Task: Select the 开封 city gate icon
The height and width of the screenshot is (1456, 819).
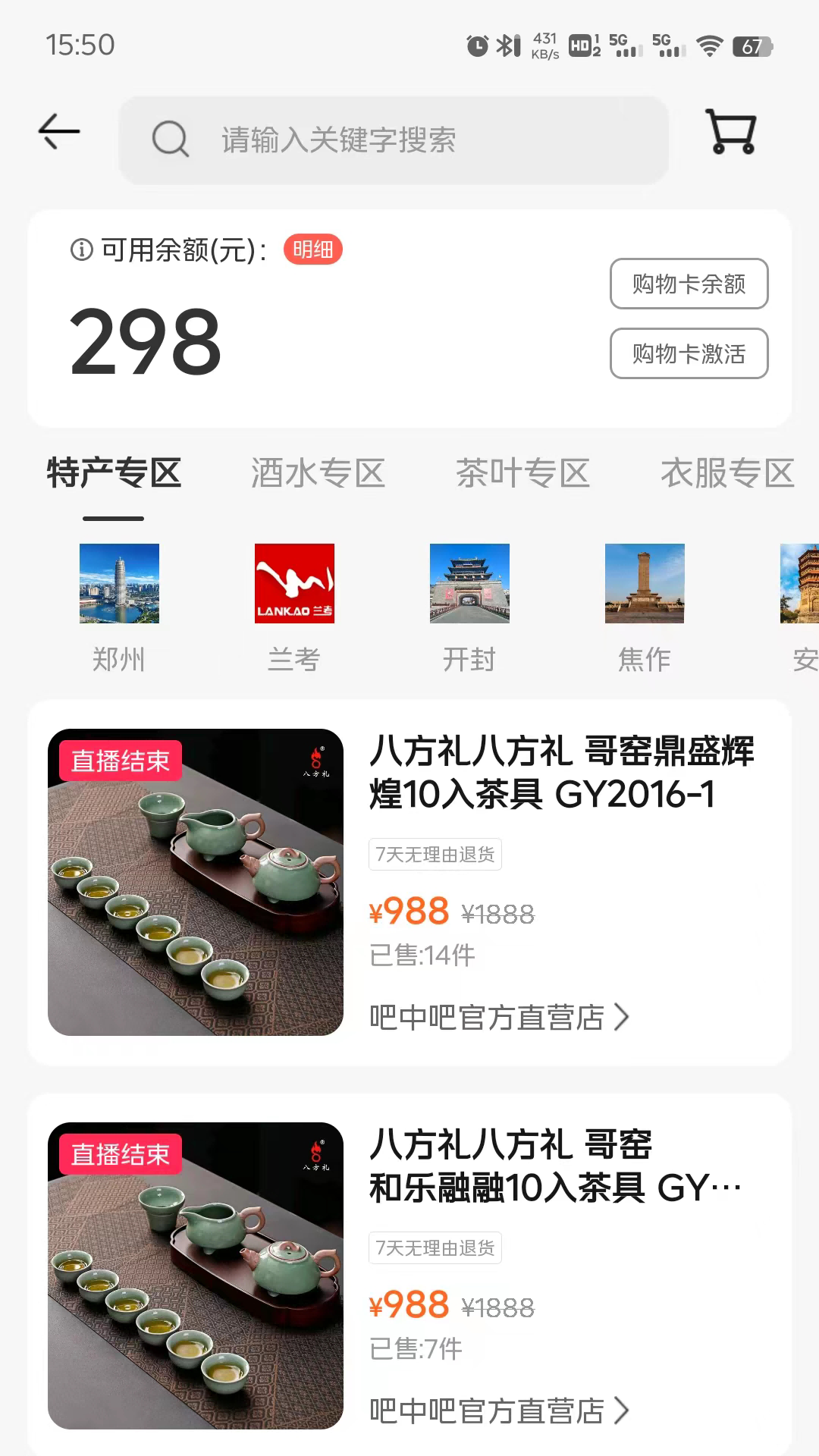Action: [469, 585]
